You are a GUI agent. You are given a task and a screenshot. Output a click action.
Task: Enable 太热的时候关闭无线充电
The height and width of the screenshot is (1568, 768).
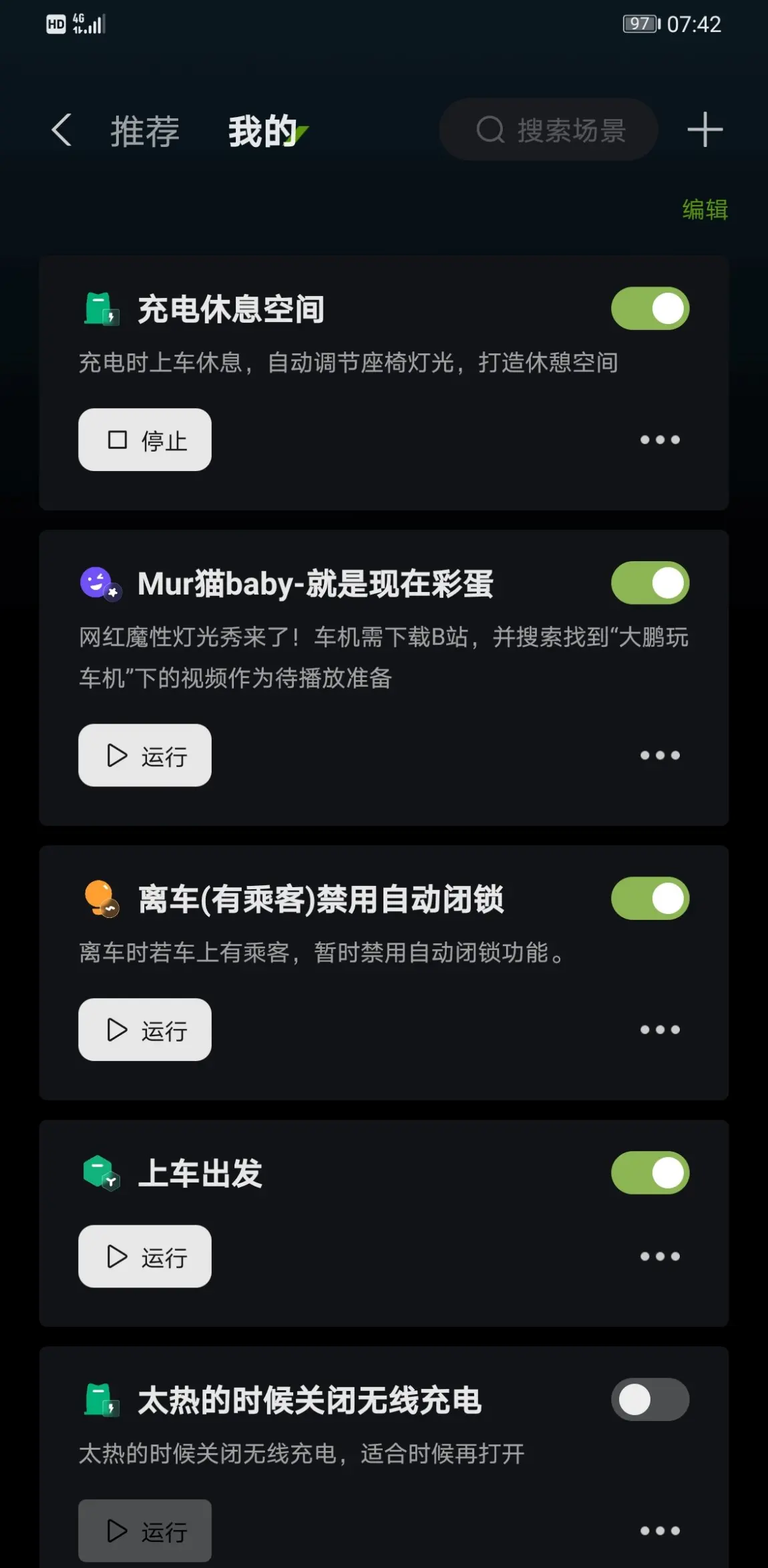tap(650, 1400)
